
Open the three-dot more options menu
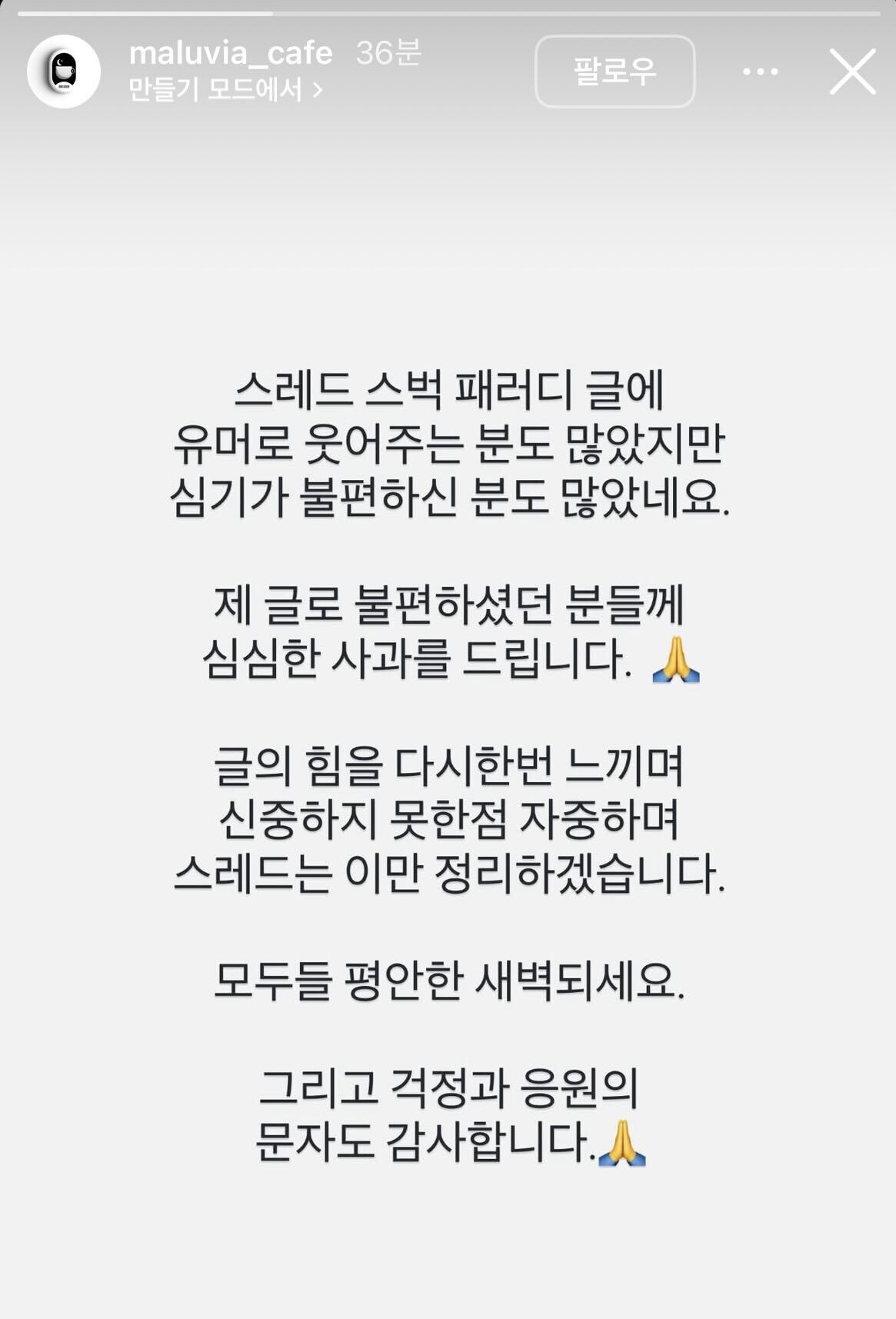coord(761,72)
